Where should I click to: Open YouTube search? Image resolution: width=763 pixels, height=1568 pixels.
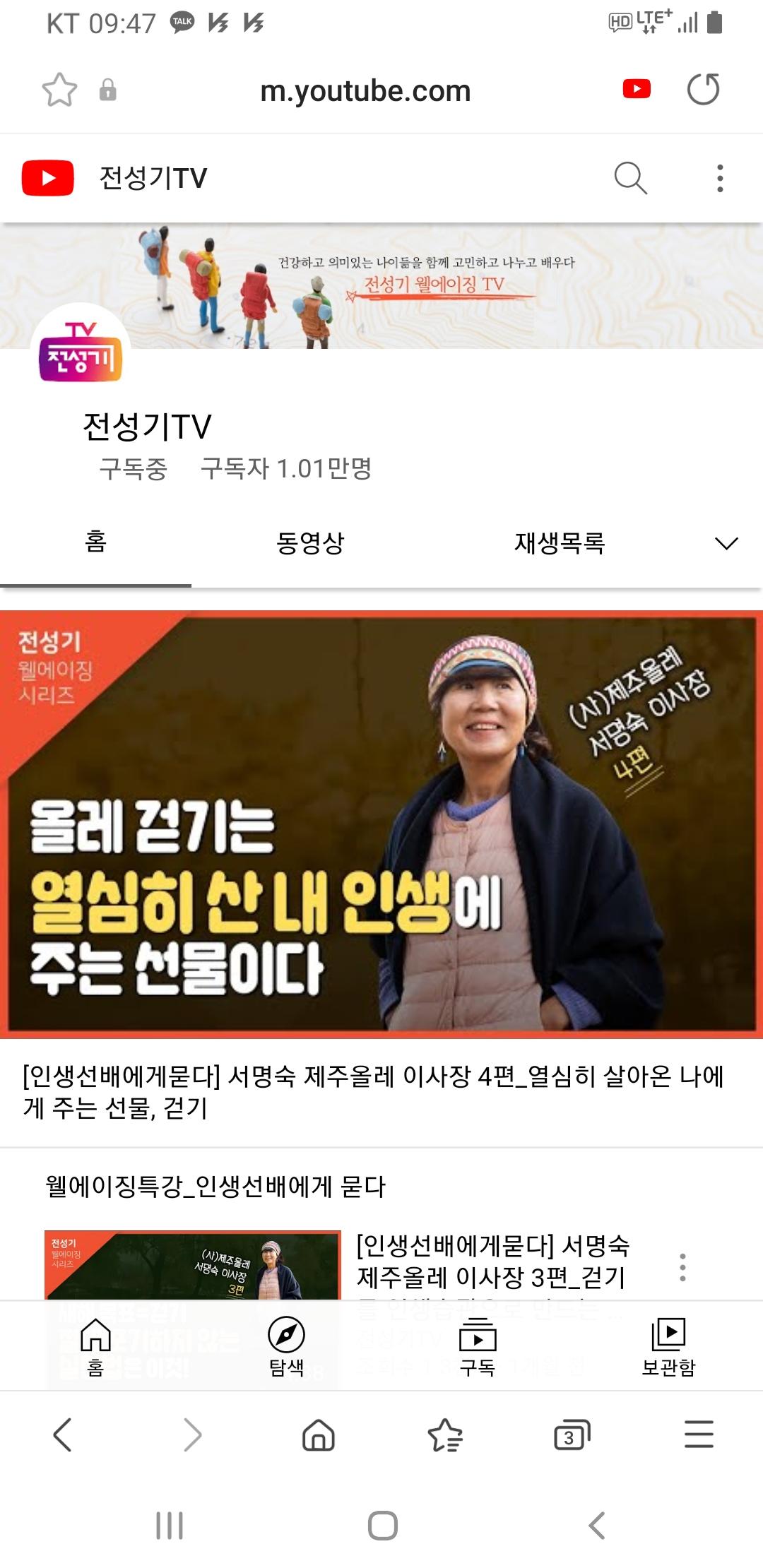tap(630, 178)
